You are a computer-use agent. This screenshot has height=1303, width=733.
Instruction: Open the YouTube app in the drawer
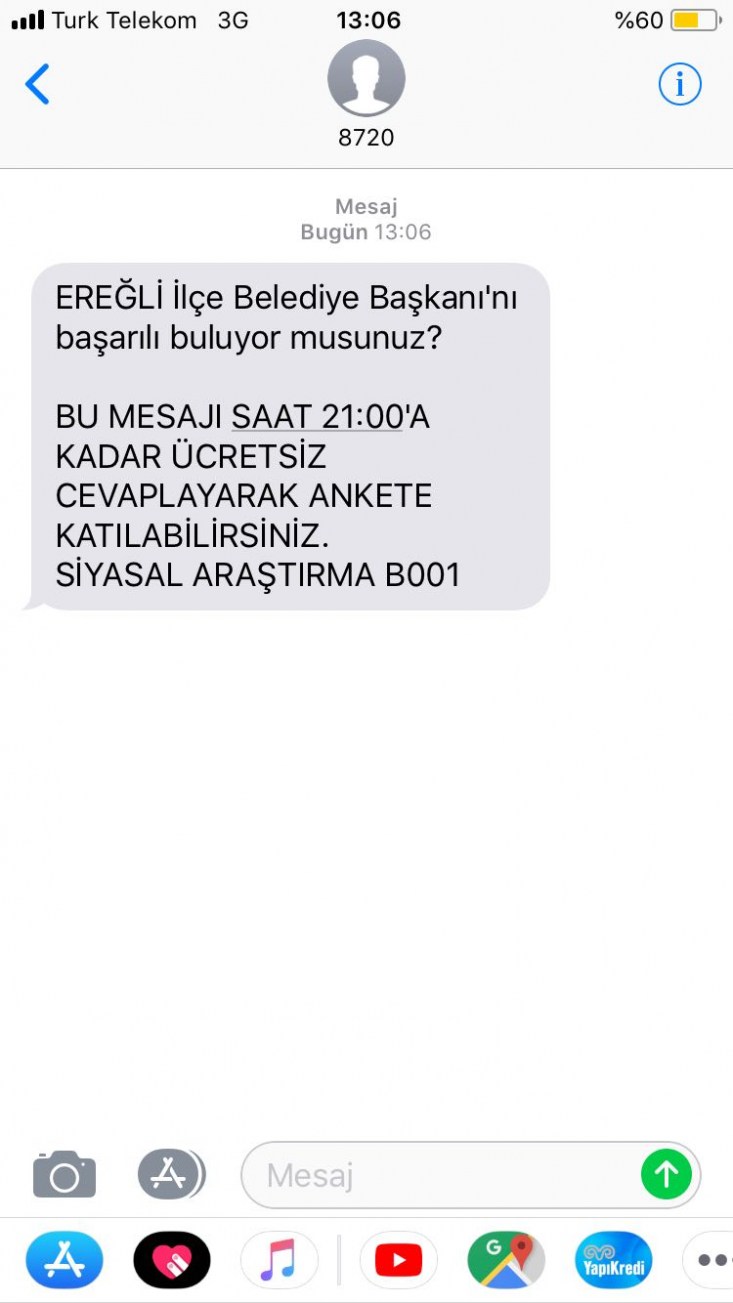pos(398,1259)
